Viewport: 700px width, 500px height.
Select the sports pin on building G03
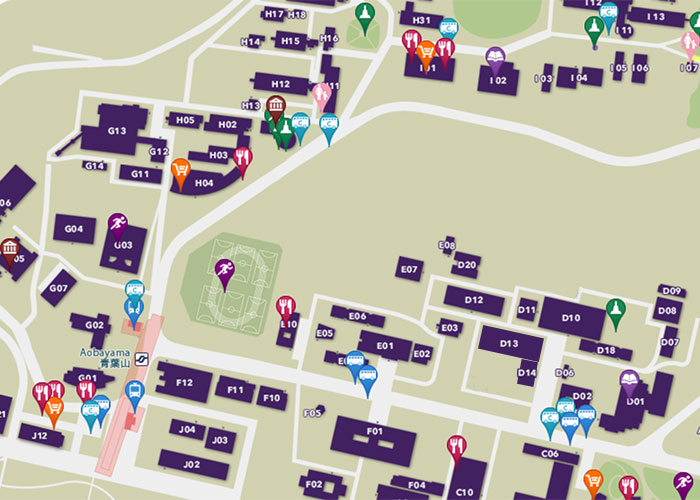118,223
